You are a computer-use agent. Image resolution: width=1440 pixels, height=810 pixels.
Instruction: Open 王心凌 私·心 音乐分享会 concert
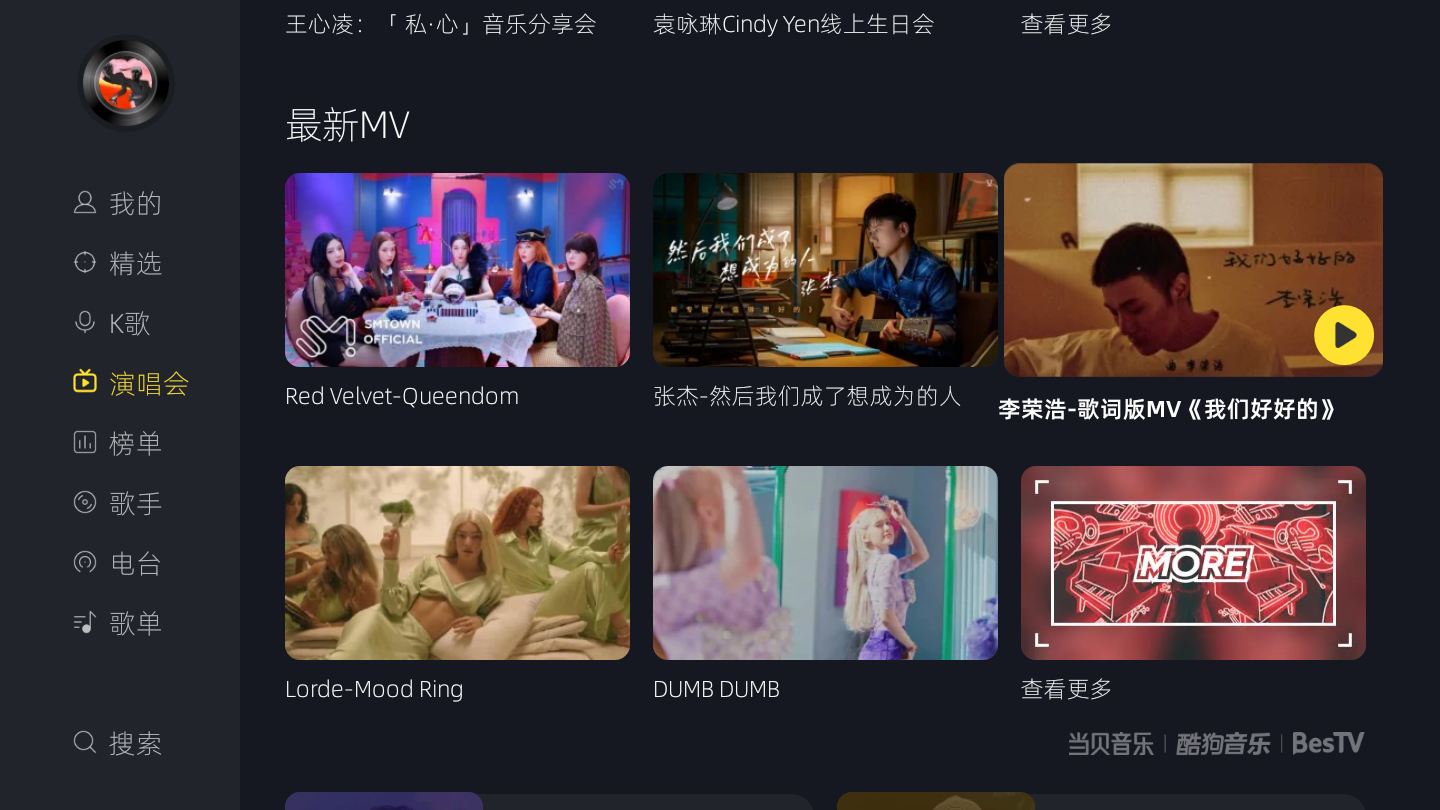[441, 24]
